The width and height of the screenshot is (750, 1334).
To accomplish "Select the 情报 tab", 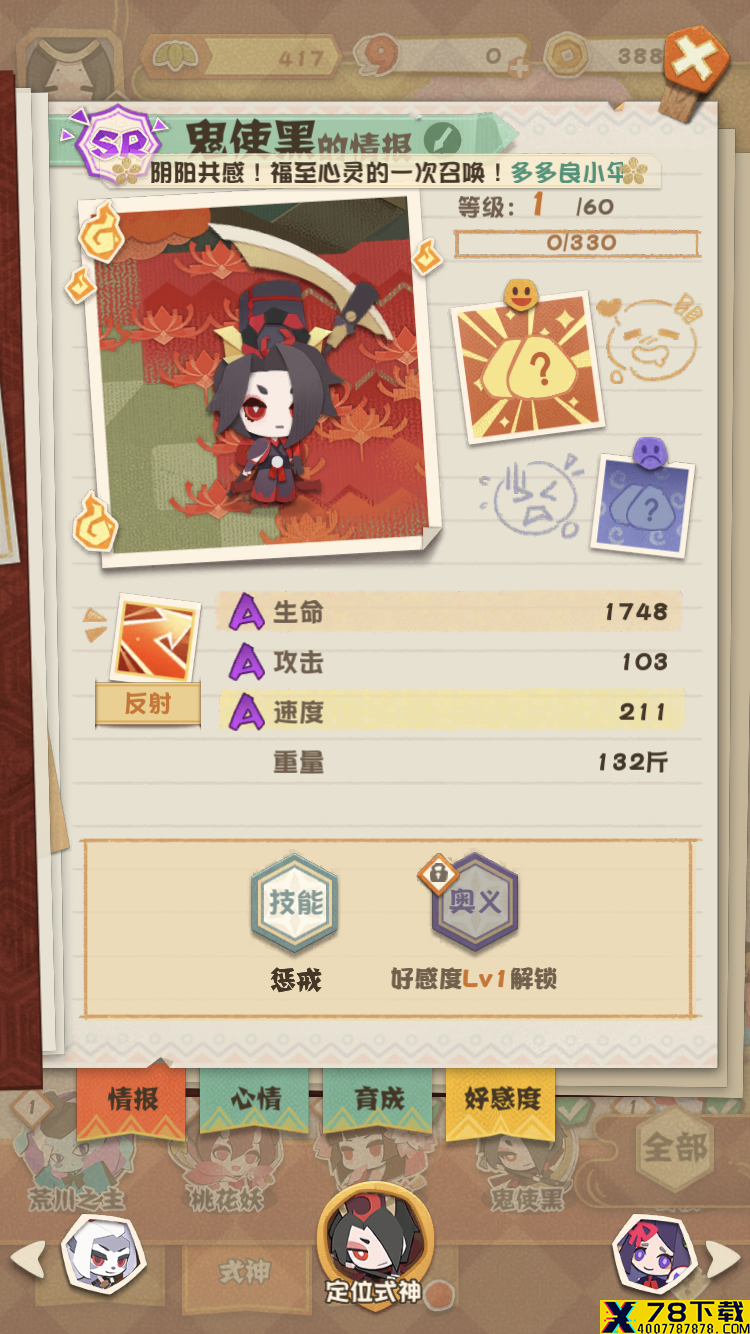I will point(132,1098).
